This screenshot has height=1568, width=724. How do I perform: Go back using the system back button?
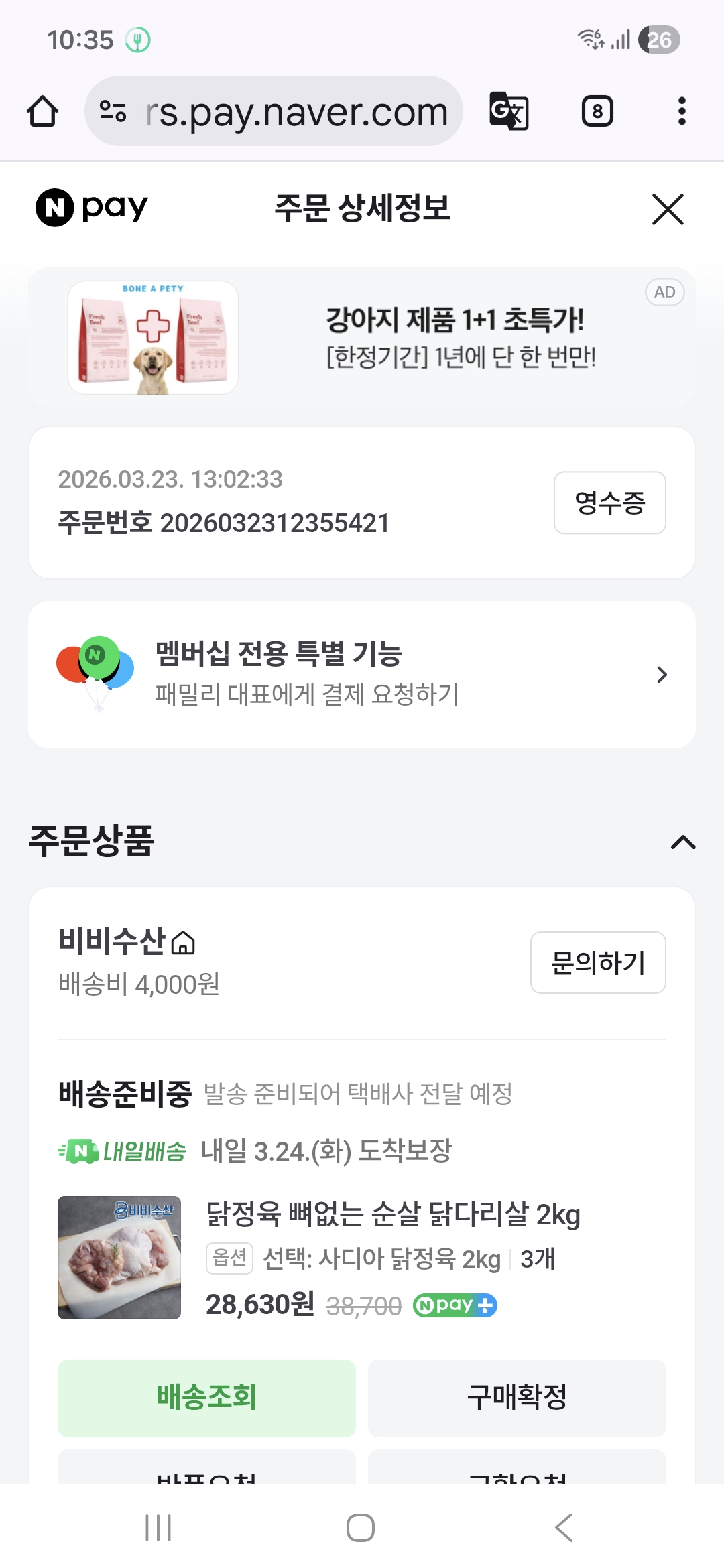coord(564,1528)
